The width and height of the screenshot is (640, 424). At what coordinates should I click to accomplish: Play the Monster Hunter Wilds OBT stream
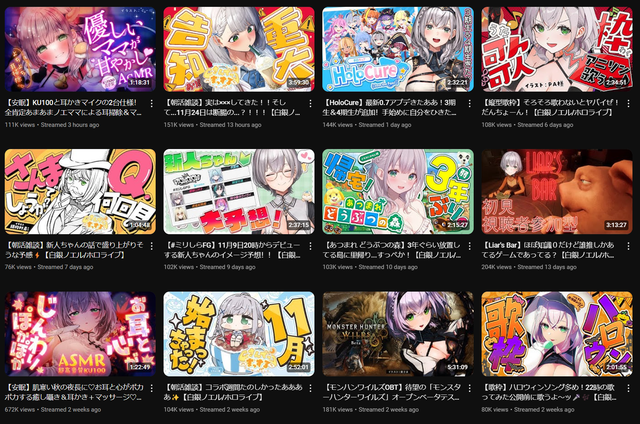(399, 332)
